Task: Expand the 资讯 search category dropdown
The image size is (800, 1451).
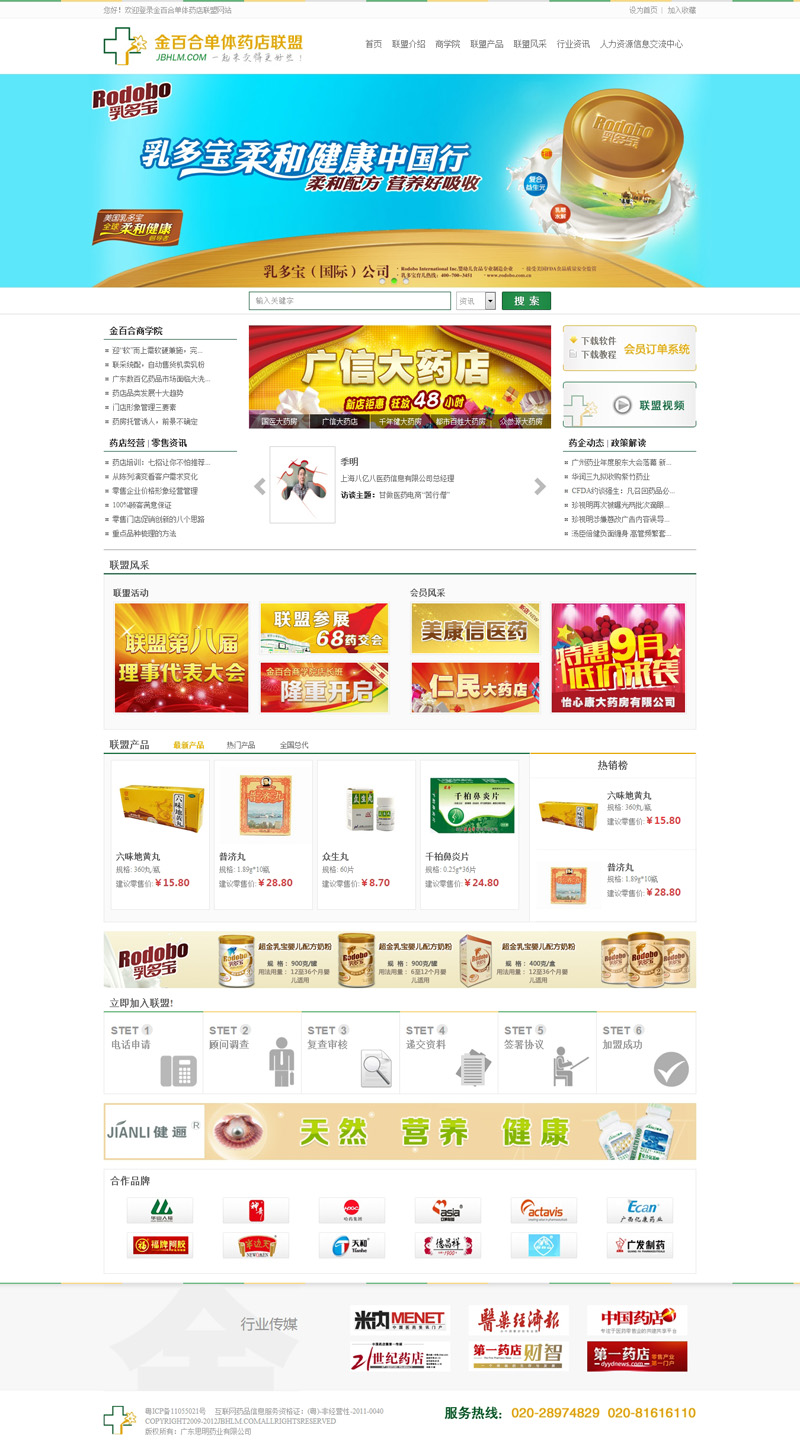Action: pyautogui.click(x=490, y=301)
